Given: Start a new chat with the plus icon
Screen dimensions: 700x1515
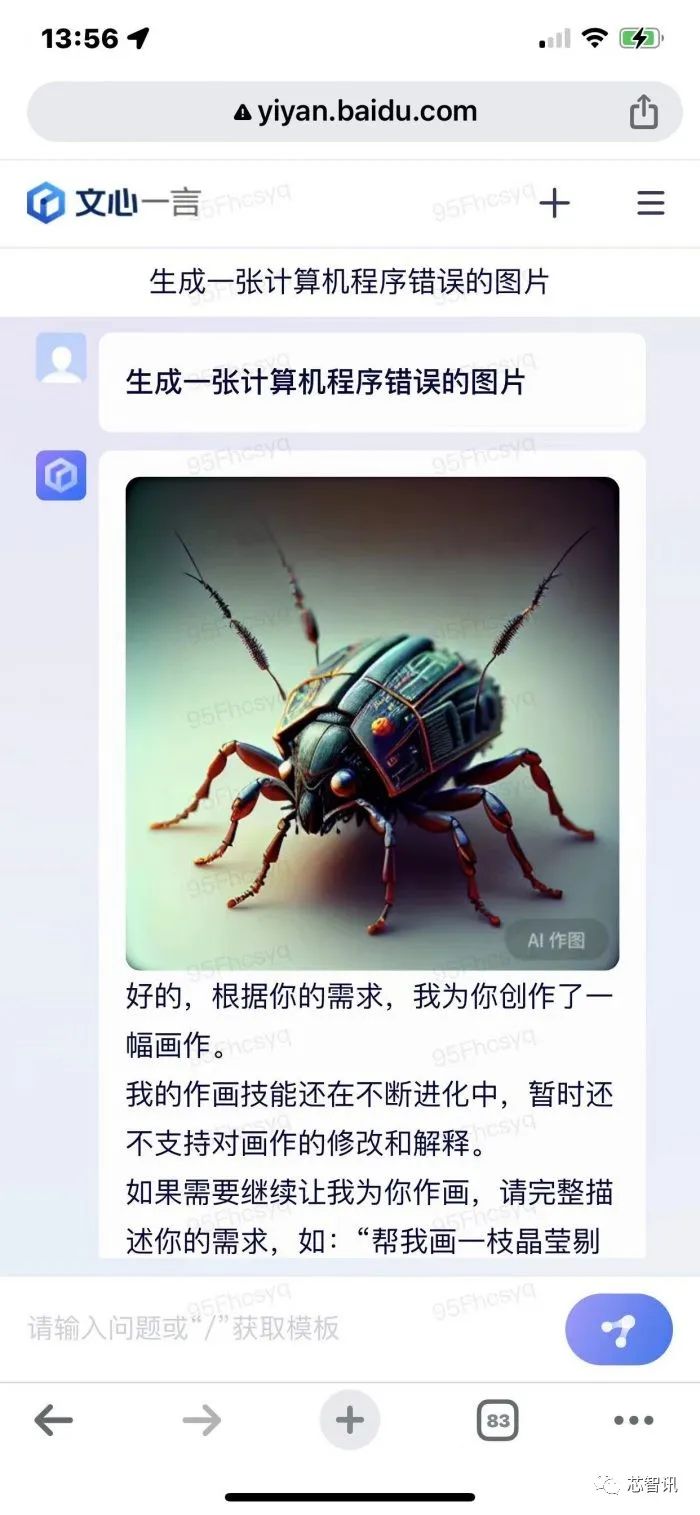Looking at the screenshot, I should (x=554, y=203).
